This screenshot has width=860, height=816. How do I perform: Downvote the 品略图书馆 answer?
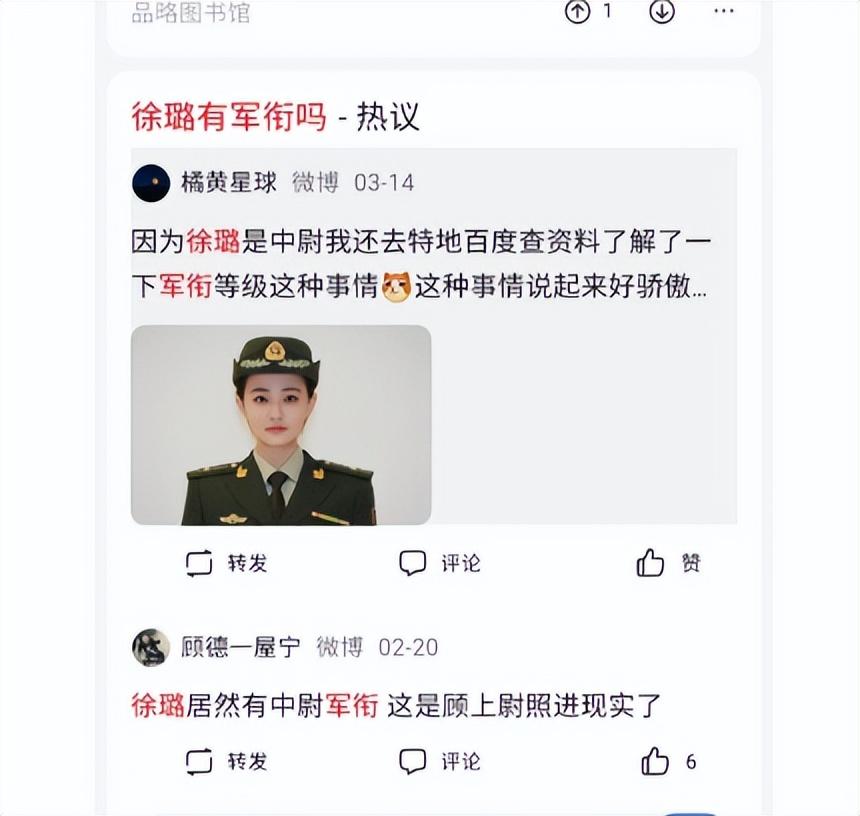(x=662, y=13)
